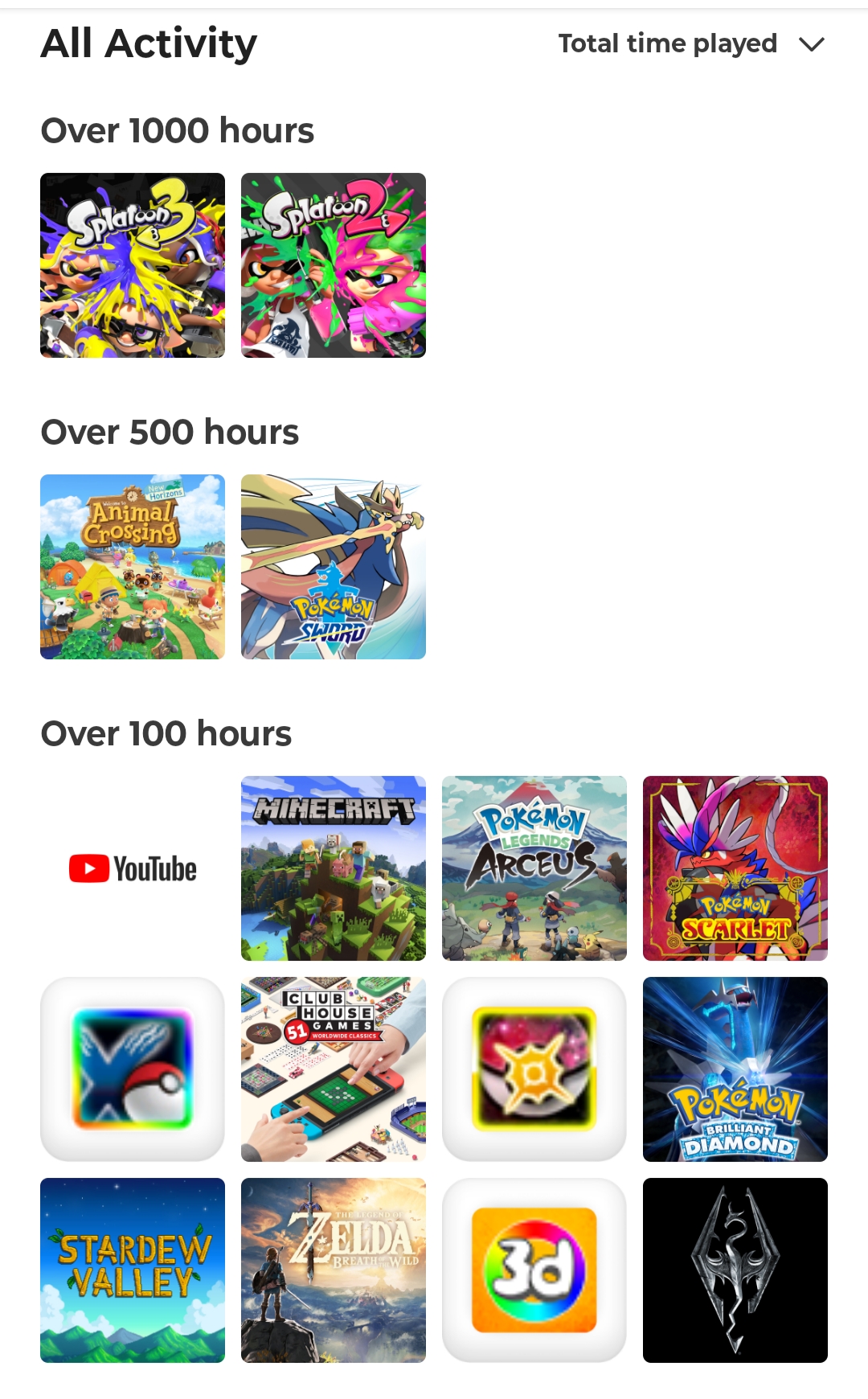Select the Animal Crossing New Horizons tile
The height and width of the screenshot is (1399, 868).
pos(133,567)
